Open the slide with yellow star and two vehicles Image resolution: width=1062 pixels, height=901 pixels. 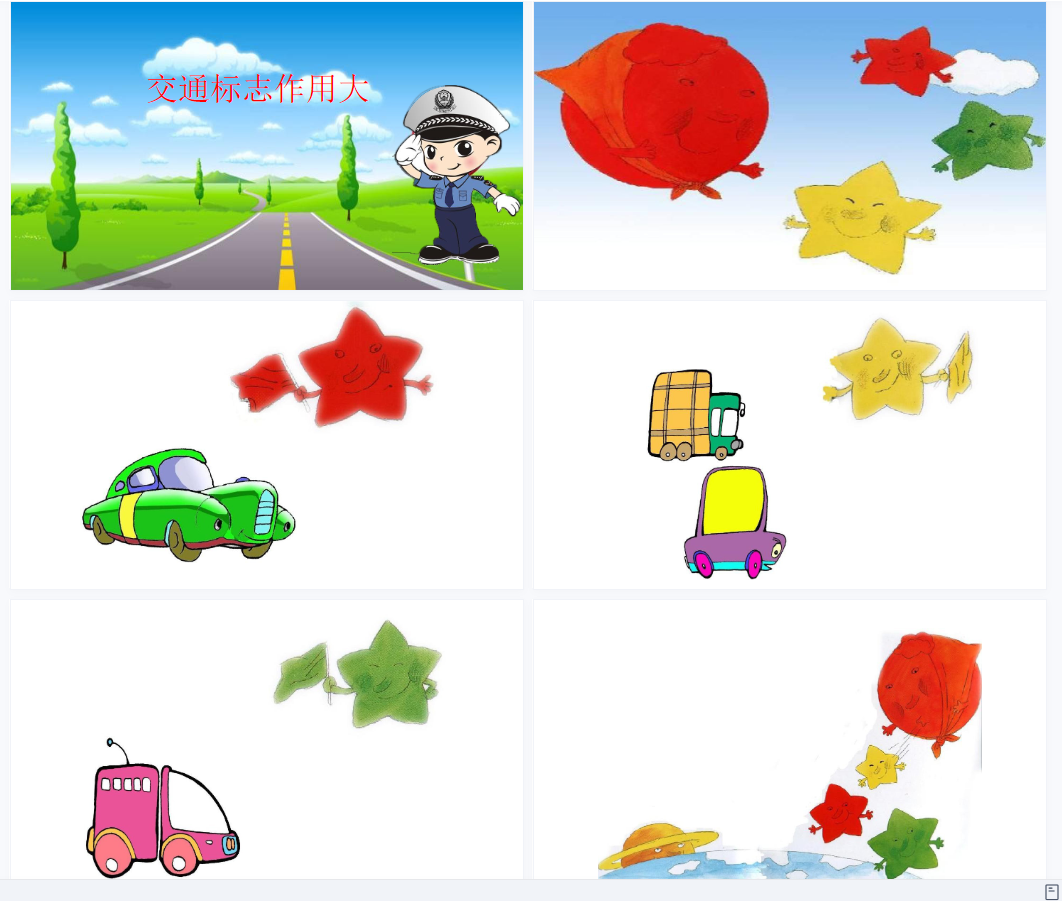tap(789, 445)
